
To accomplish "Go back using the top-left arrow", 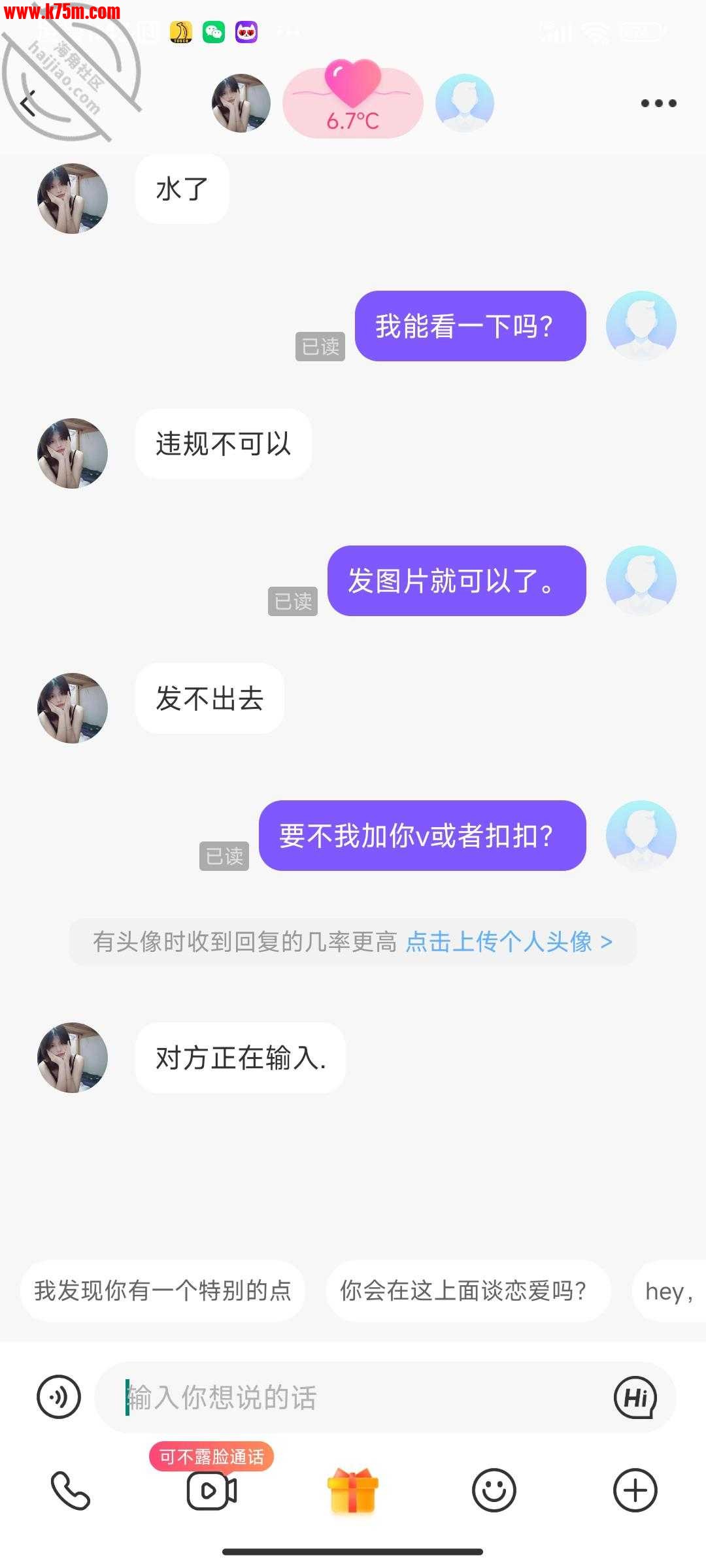I will point(27,103).
